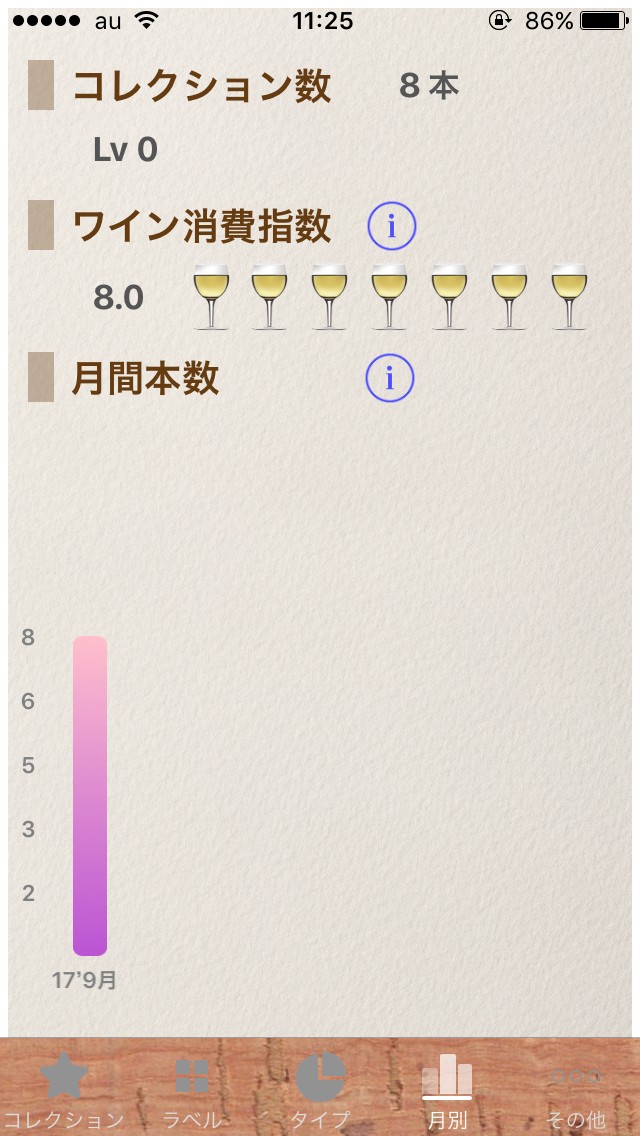Open the その他 tab

576,1090
